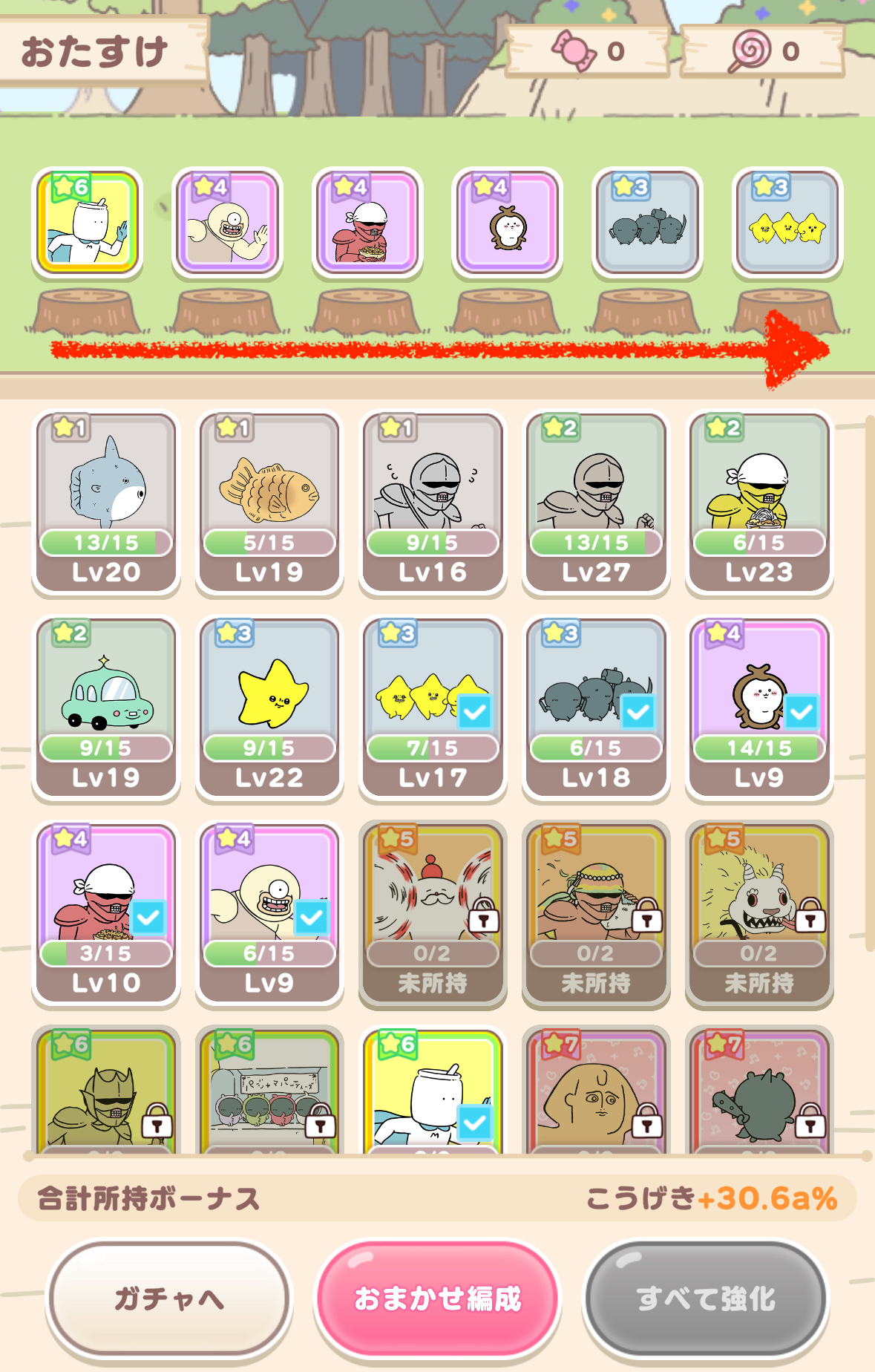Remove the 3-star yellow stars from the team slot
Viewport: 875px width, 1372px height.
click(787, 223)
